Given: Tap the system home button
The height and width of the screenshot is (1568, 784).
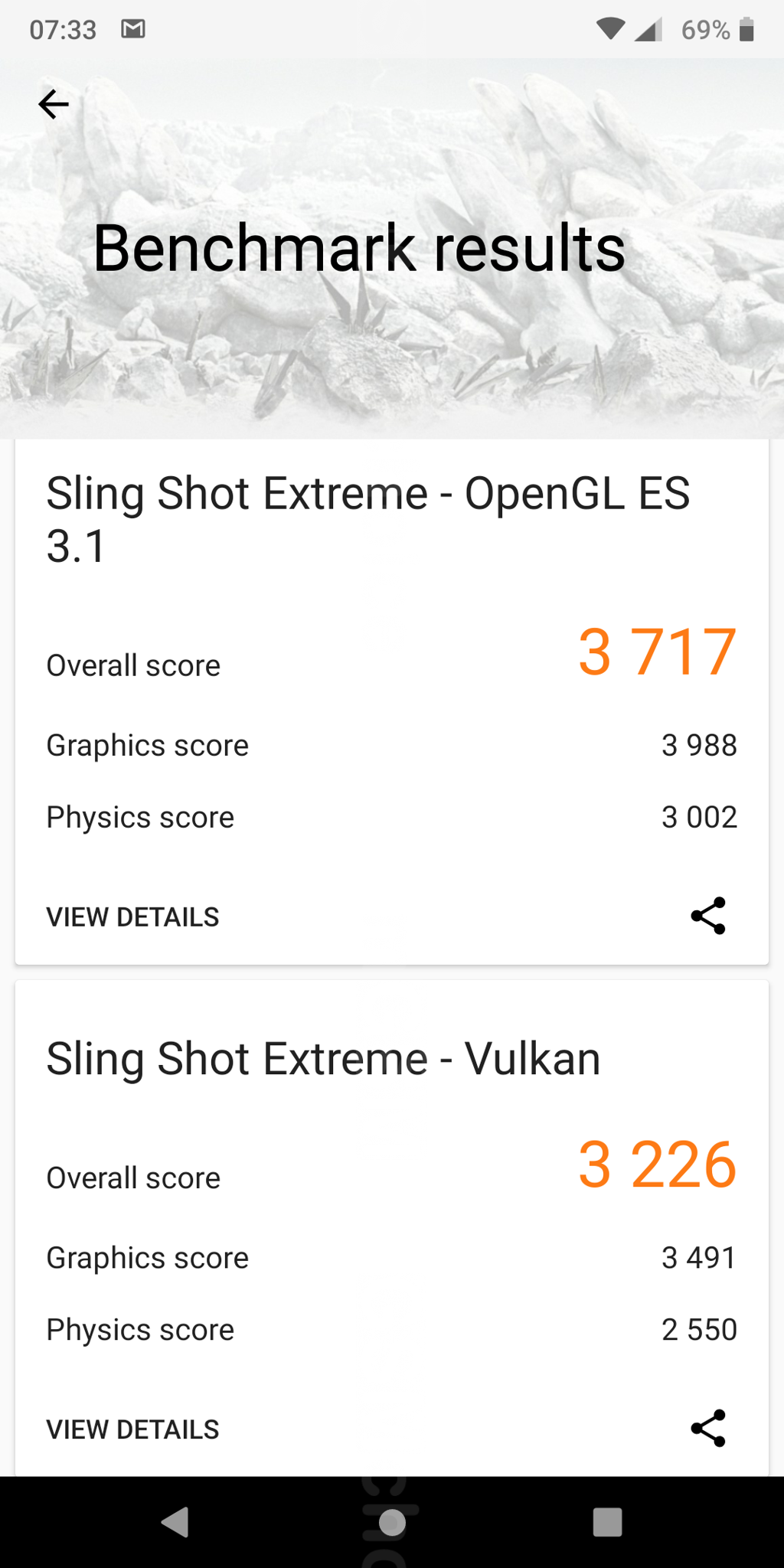Looking at the screenshot, I should pyautogui.click(x=392, y=1522).
